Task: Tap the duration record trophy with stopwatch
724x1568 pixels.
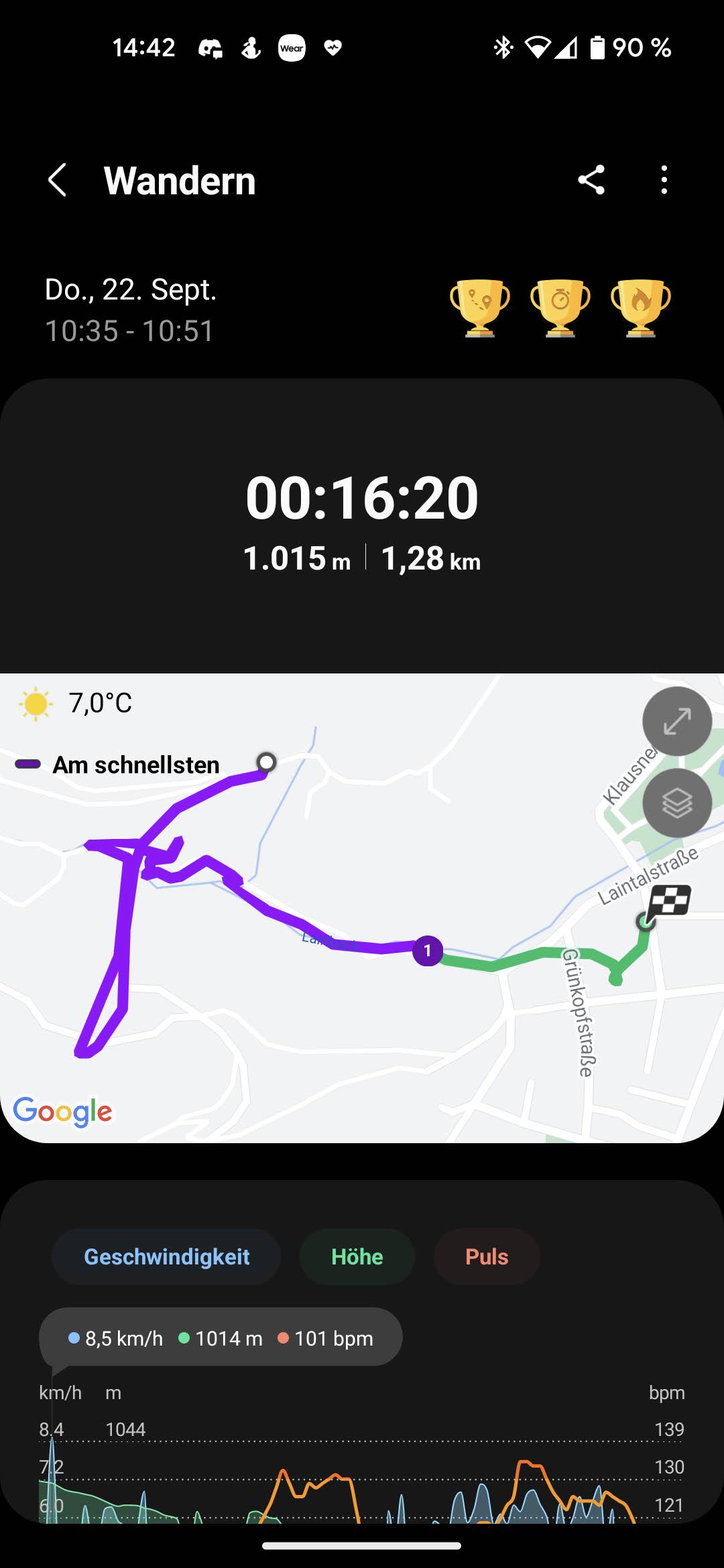Action: (560, 307)
